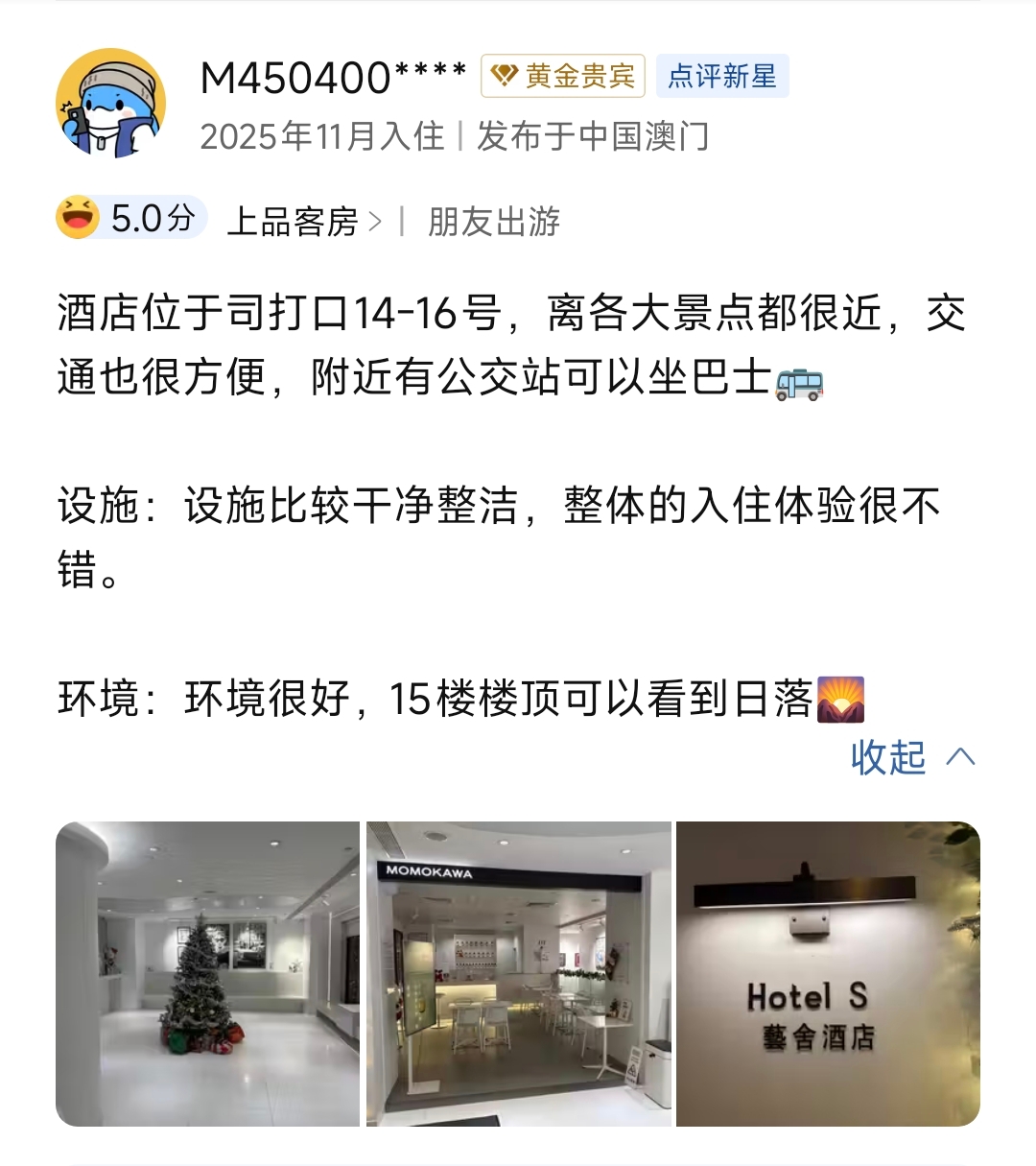Tap the 黄金贵宾 member badge

pos(563,76)
